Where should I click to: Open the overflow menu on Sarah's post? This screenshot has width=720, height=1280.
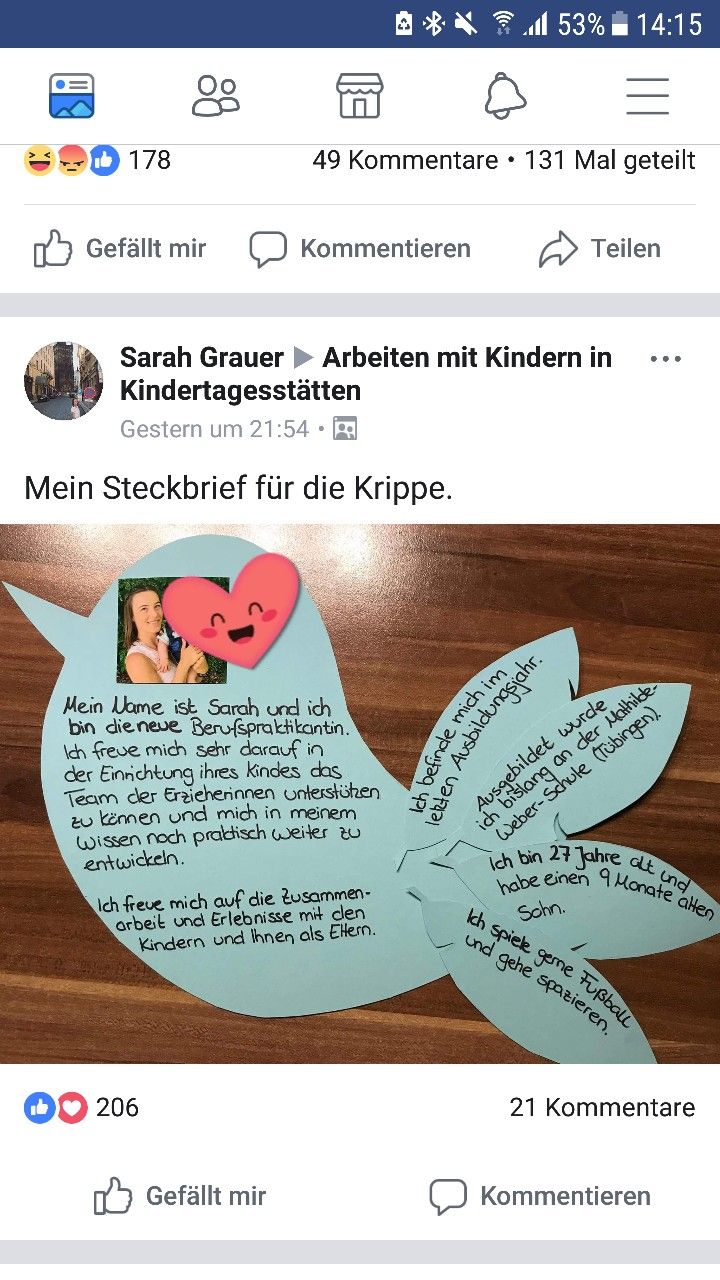click(665, 359)
